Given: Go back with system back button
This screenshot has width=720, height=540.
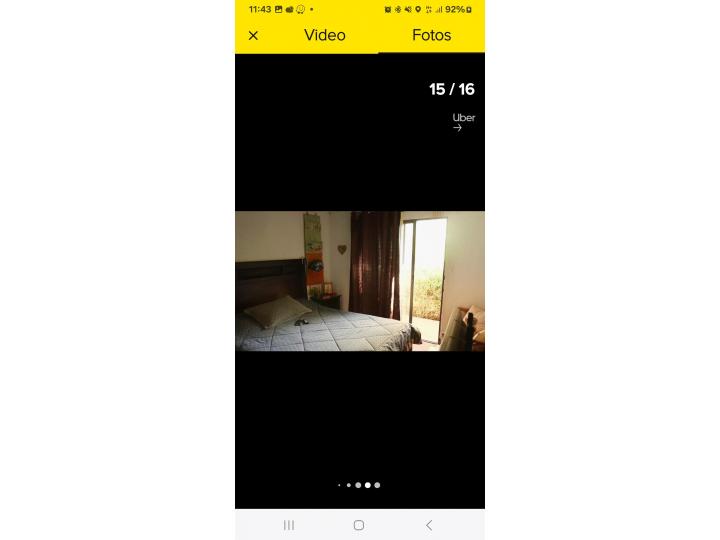Looking at the screenshot, I should 429,525.
